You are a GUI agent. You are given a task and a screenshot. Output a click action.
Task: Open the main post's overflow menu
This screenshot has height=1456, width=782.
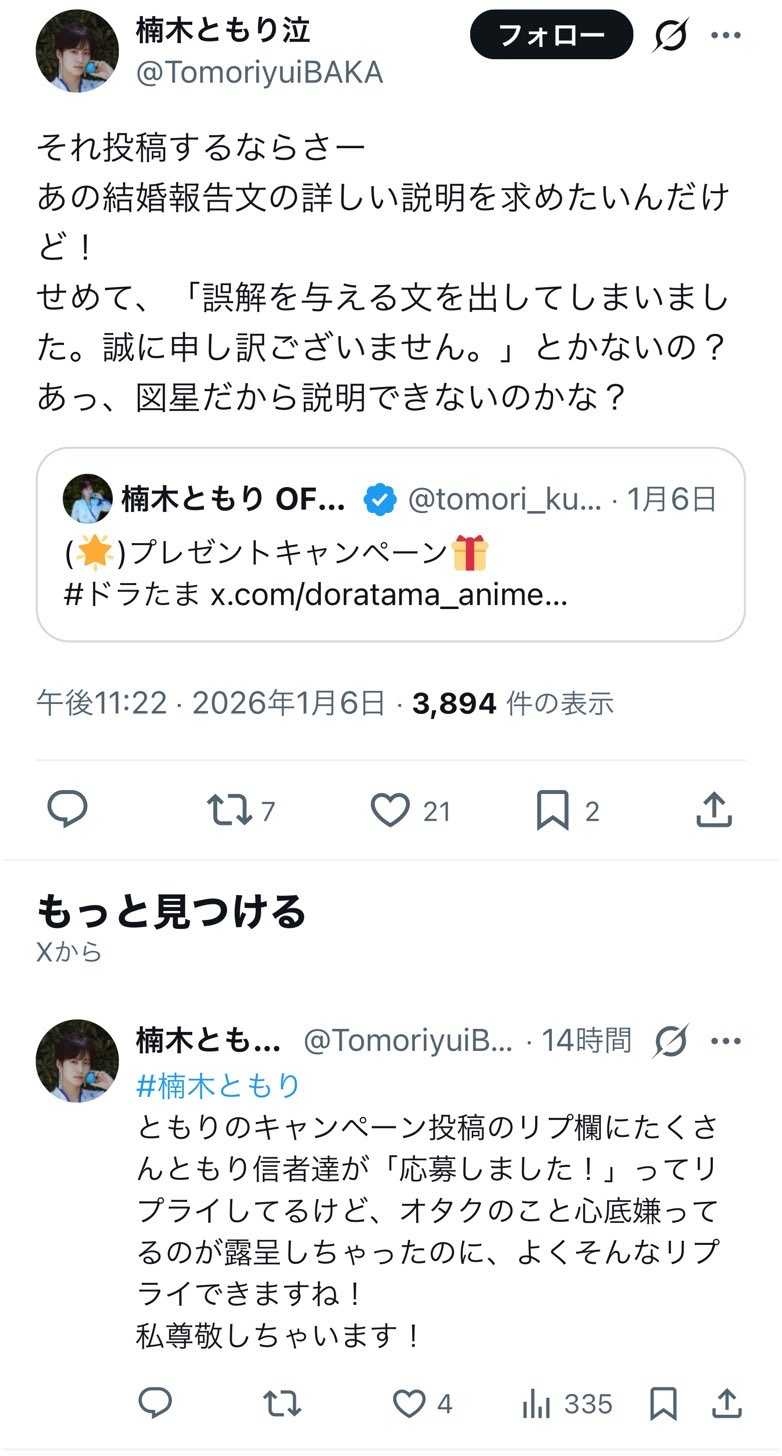(727, 36)
